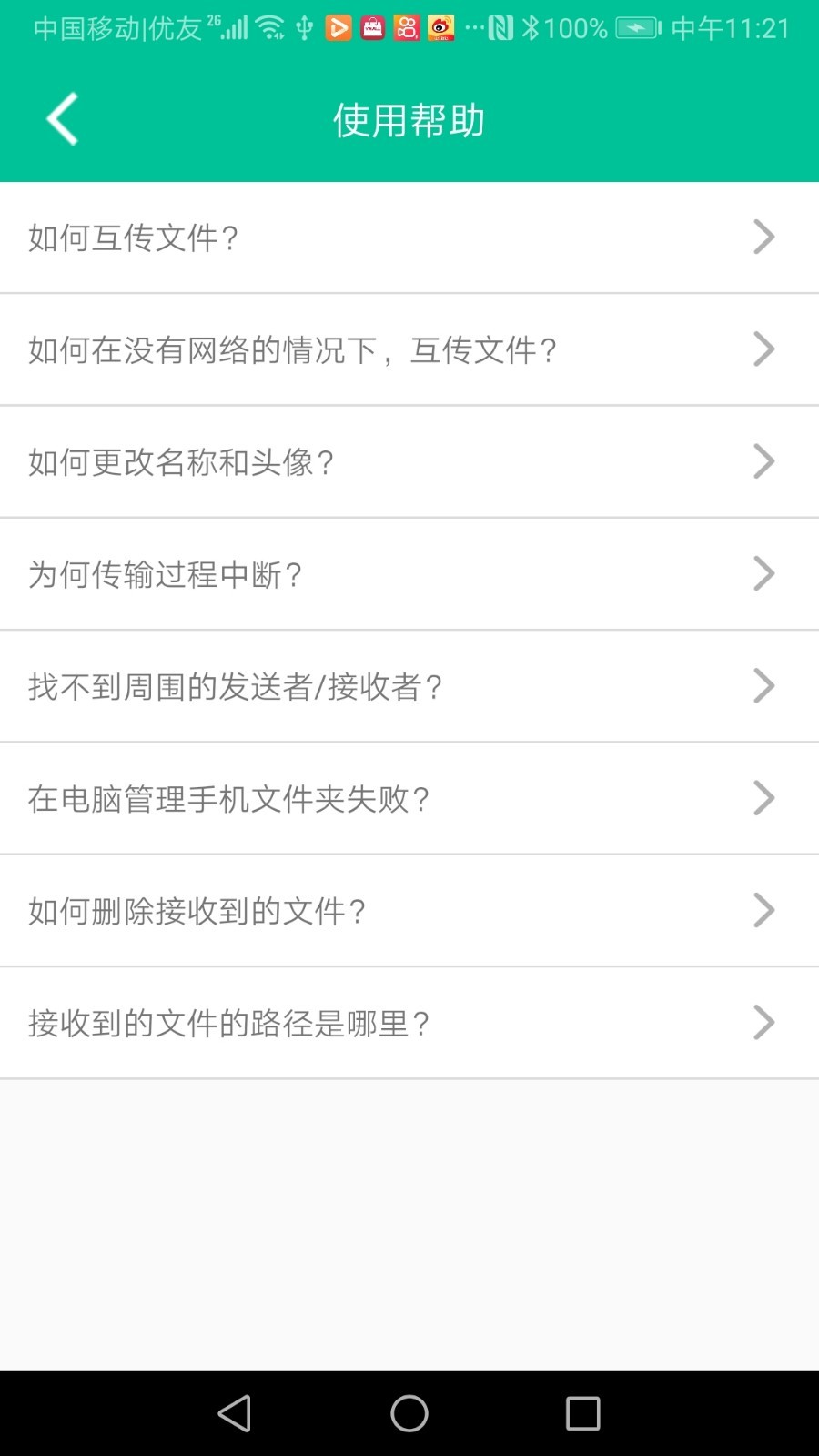
Task: Tap the NFC icon in the status bar
Action: [501, 28]
